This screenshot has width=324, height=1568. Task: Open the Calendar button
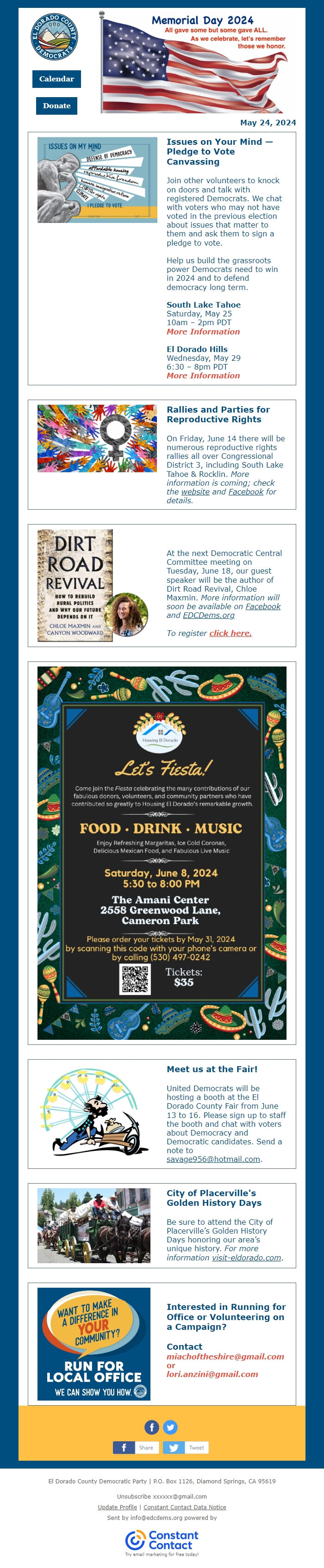[56, 79]
